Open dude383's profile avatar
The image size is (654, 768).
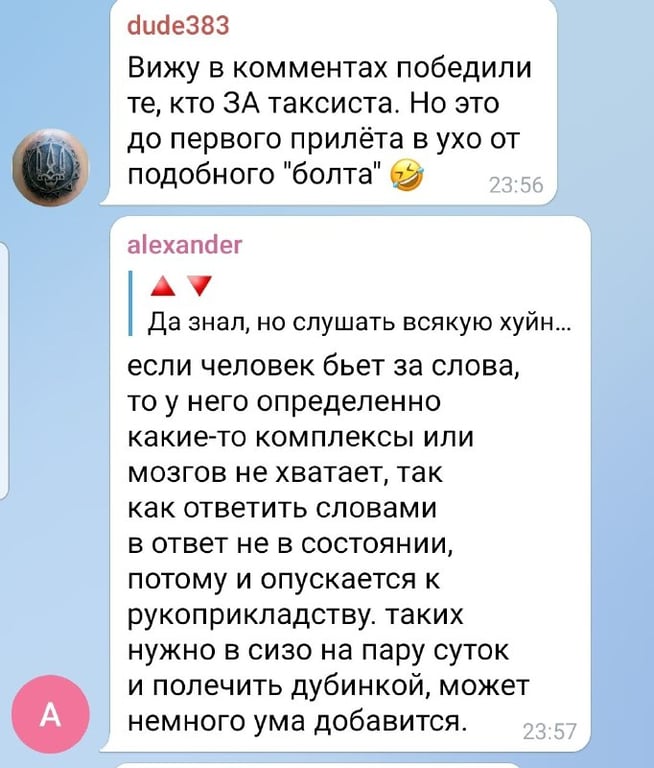pyautogui.click(x=50, y=165)
